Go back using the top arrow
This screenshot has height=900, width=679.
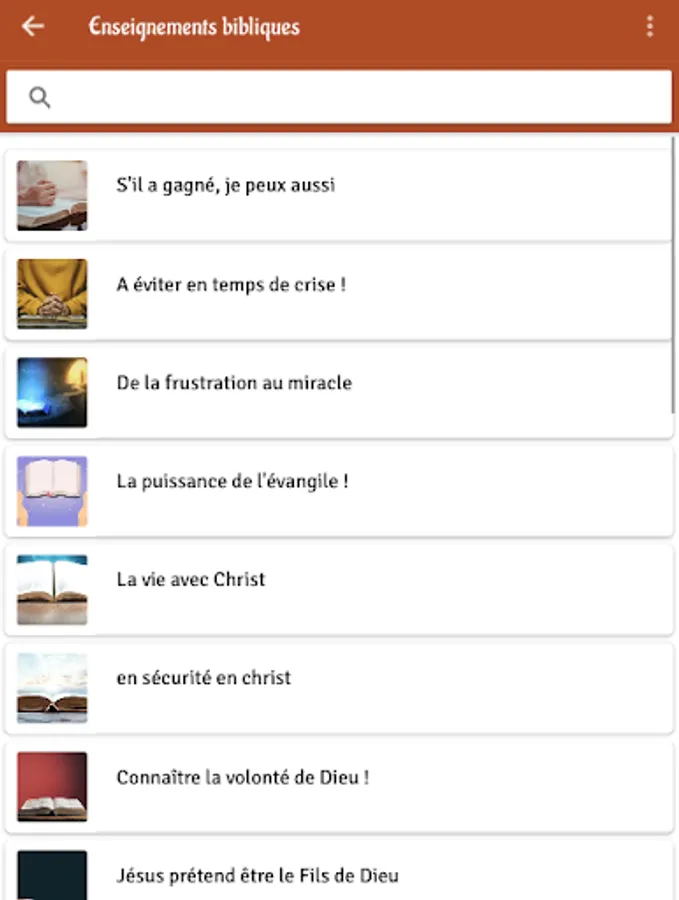pos(33,27)
